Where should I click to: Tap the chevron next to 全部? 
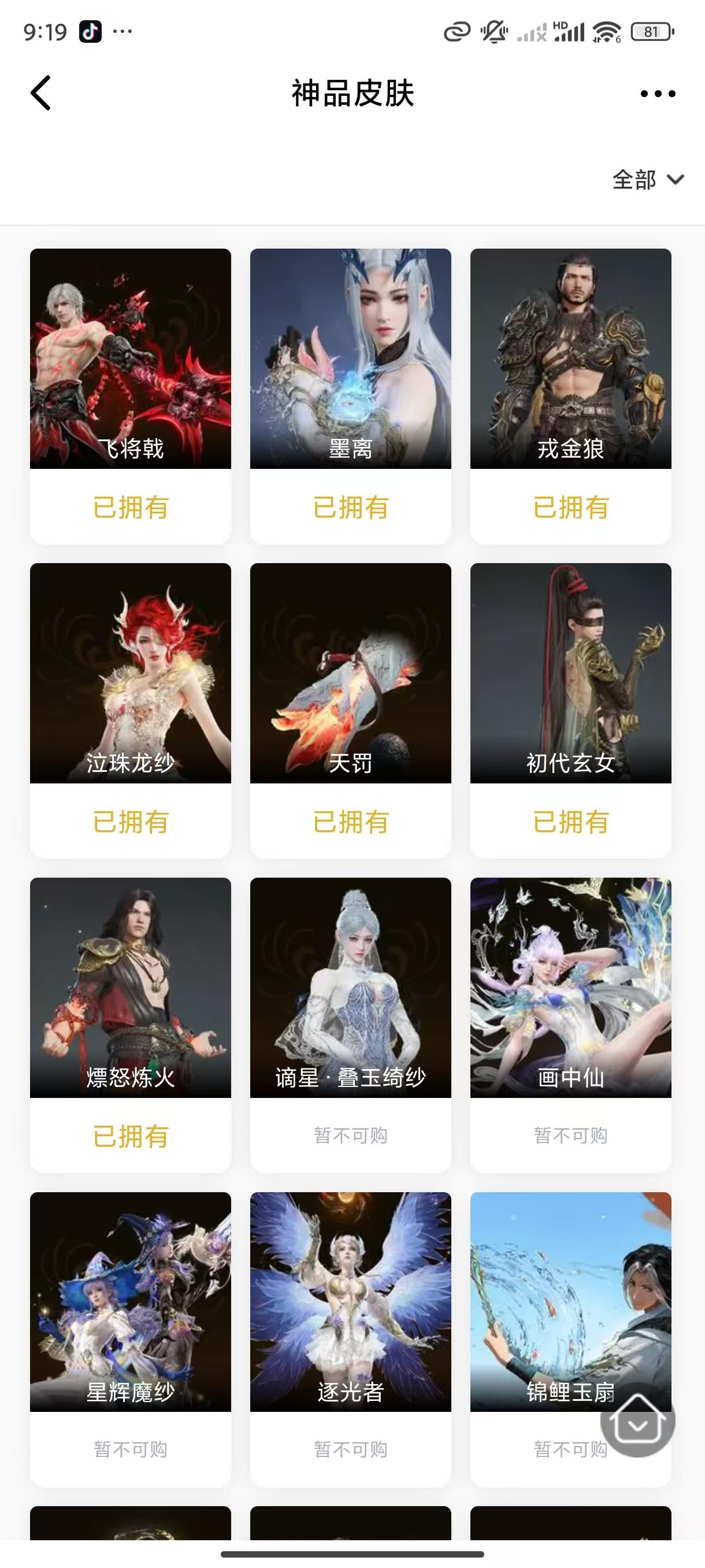point(674,180)
